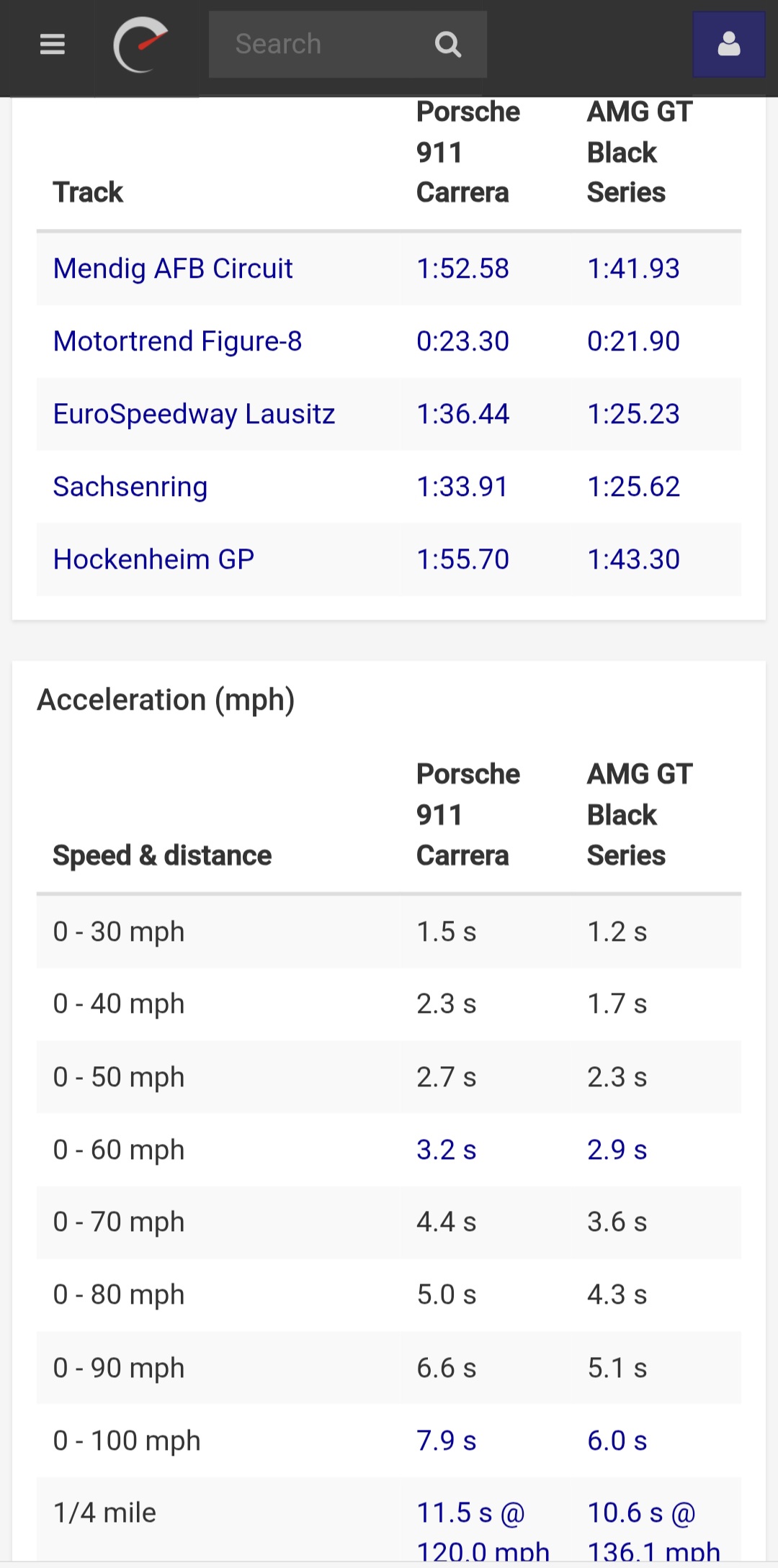This screenshot has height=1568, width=778.
Task: View the Sachsenring track page
Action: pos(130,487)
